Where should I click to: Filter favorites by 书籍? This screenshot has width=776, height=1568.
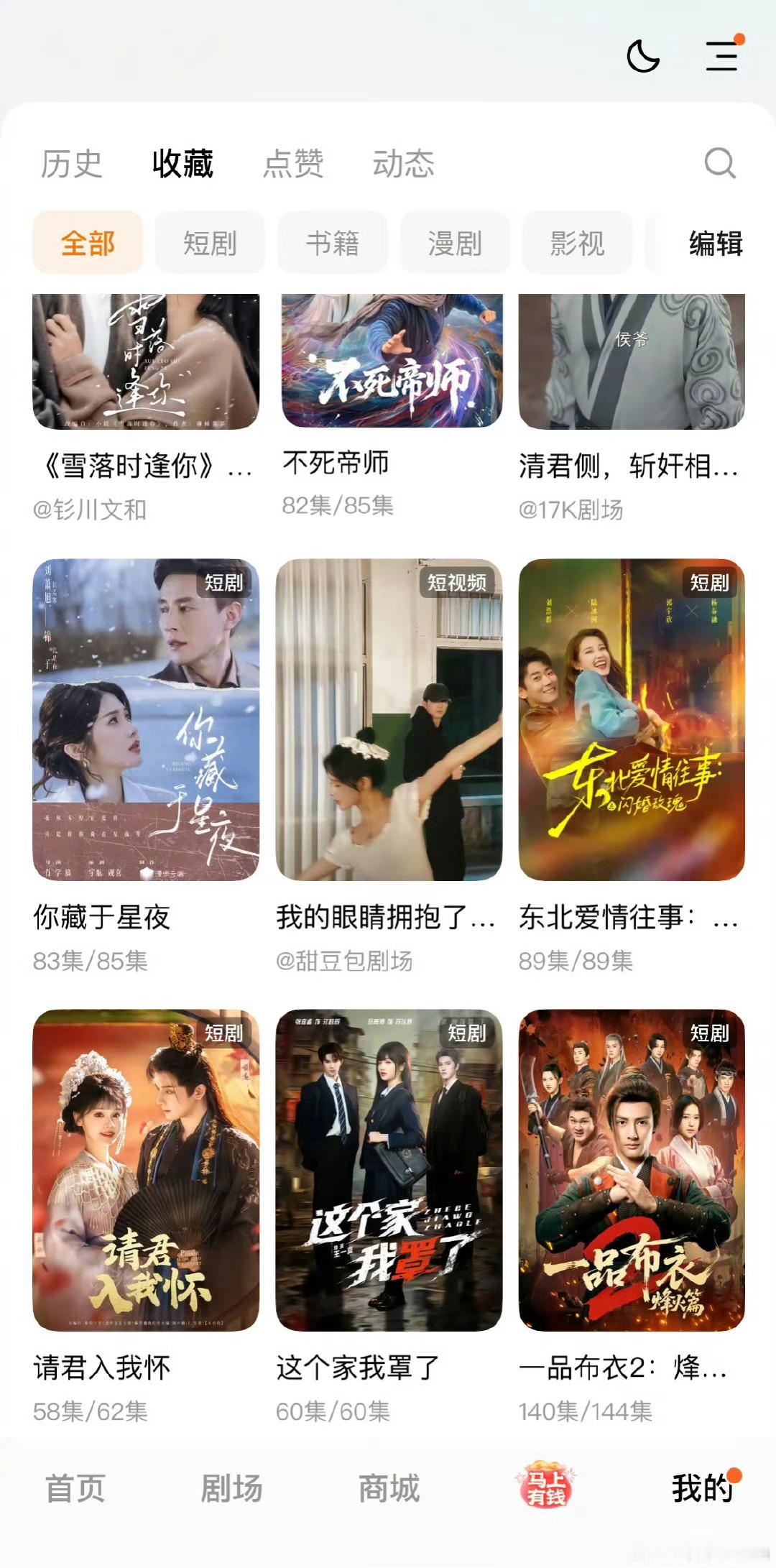(333, 243)
